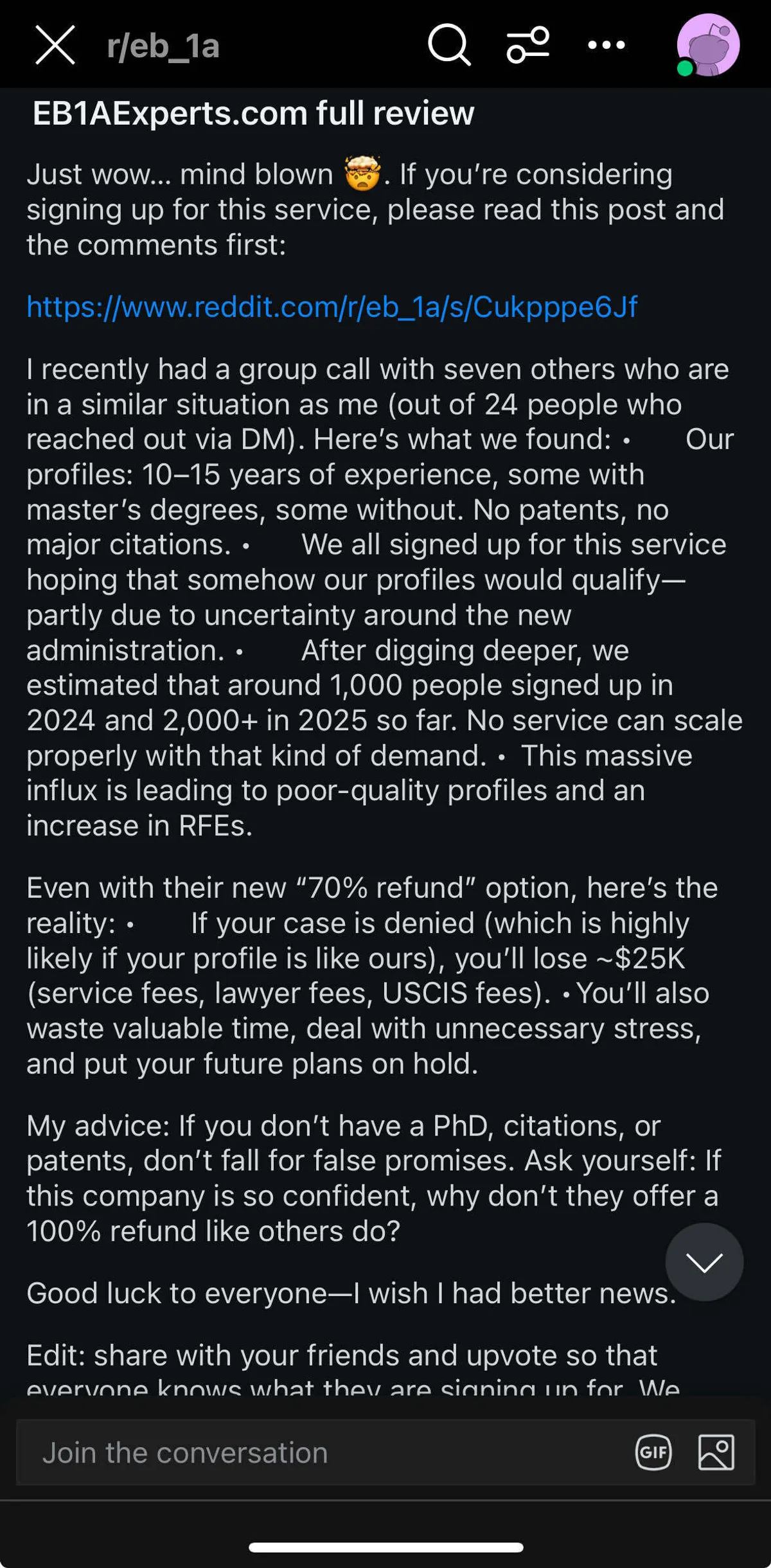Open the r/eb_1a subreddit
This screenshot has width=771, height=1568.
[163, 46]
